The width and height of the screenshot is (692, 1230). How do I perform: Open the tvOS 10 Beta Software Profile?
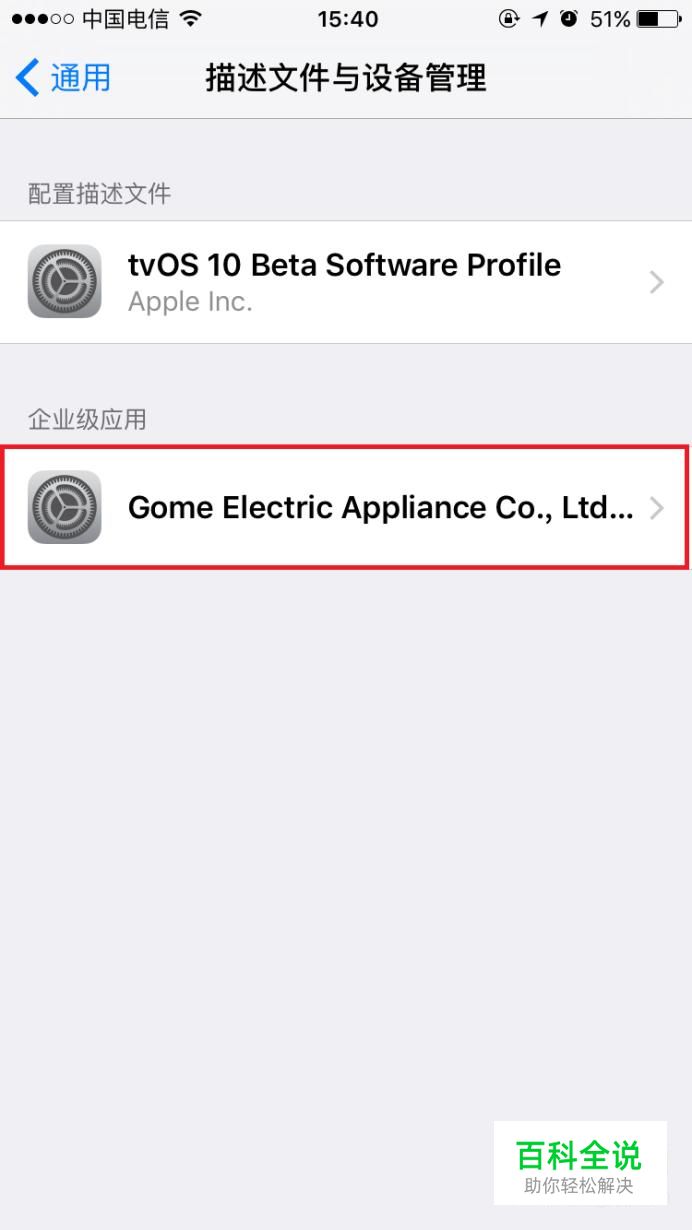[346, 282]
